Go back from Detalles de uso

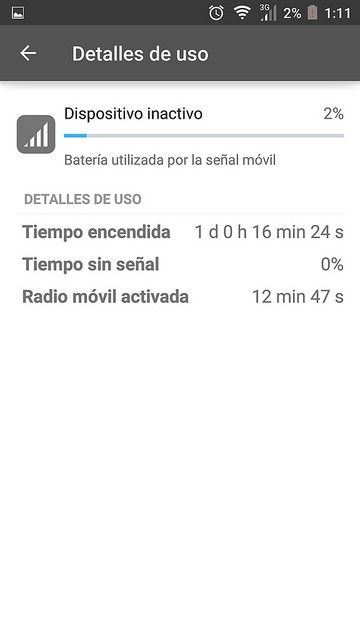(x=28, y=53)
